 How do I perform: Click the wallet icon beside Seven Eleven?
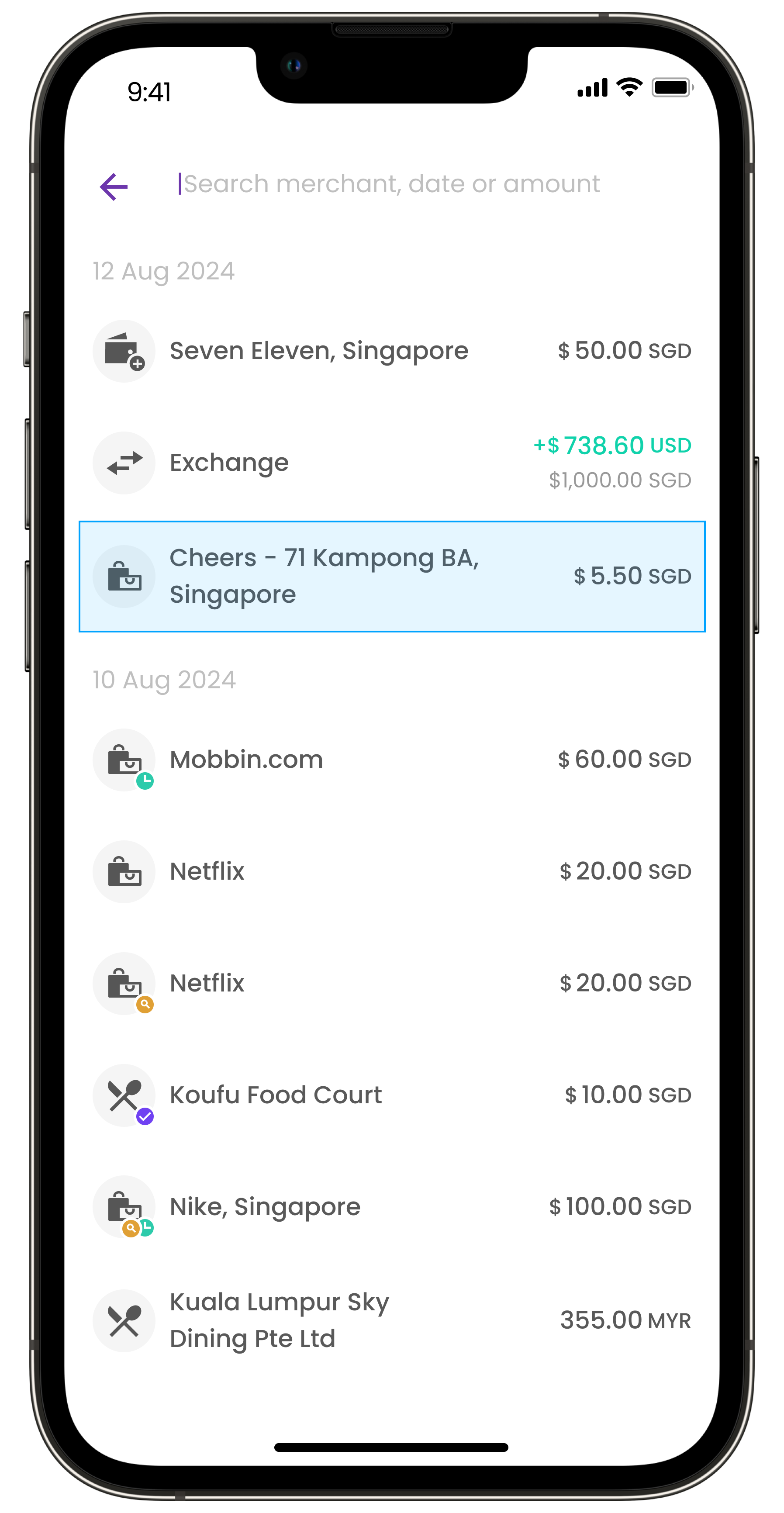(x=123, y=349)
